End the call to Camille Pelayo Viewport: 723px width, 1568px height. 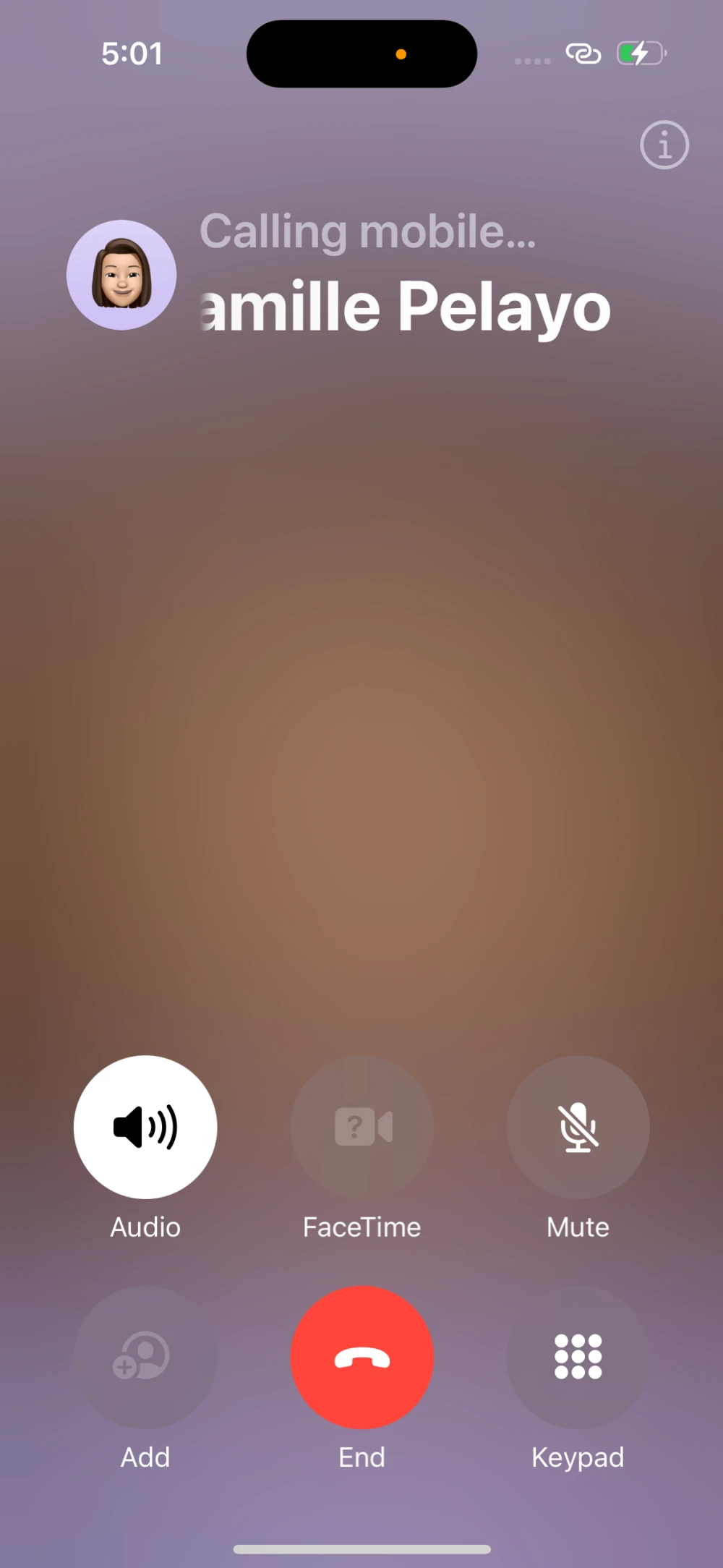click(x=362, y=1356)
